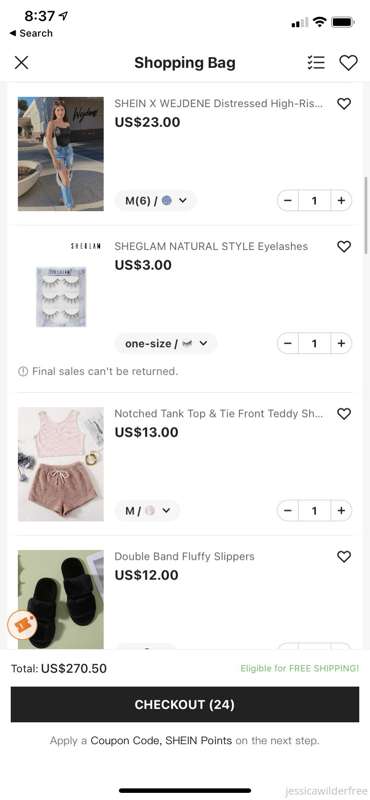Wishlist the Notched Tank Top & Teddy Shorts
This screenshot has height=800, width=370.
point(344,414)
